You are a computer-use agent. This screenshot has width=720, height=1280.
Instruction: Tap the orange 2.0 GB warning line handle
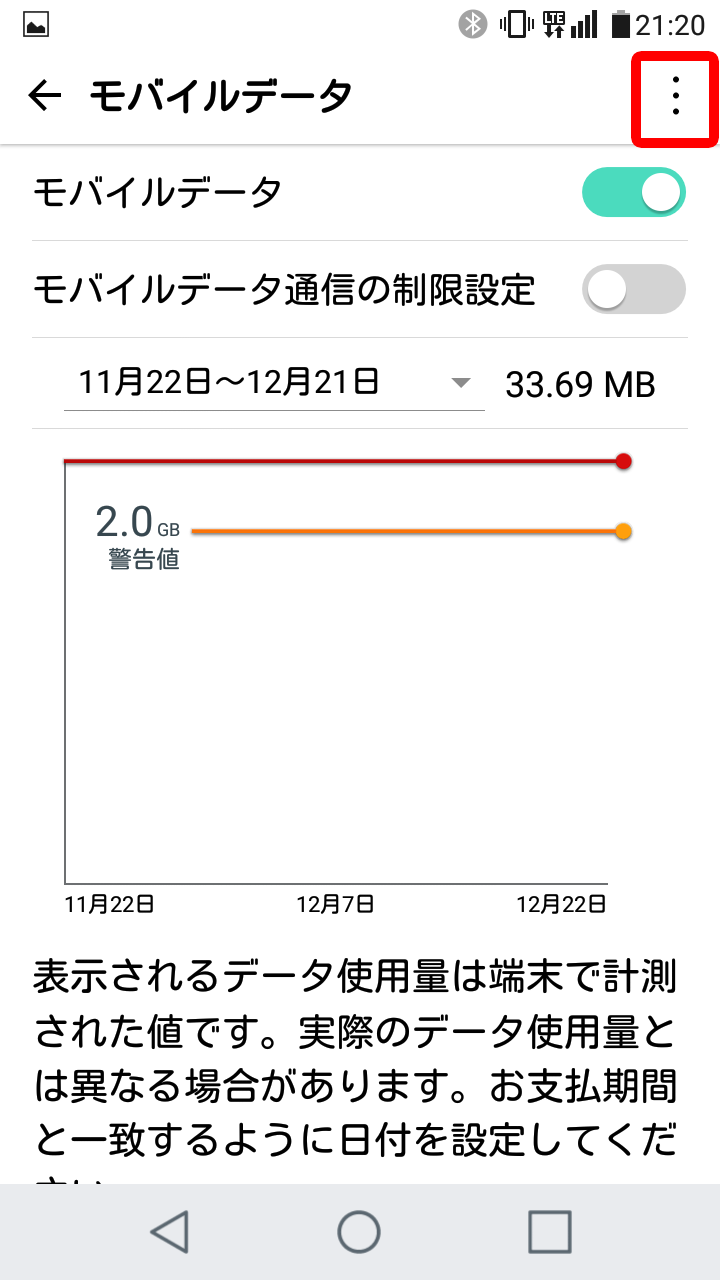623,532
